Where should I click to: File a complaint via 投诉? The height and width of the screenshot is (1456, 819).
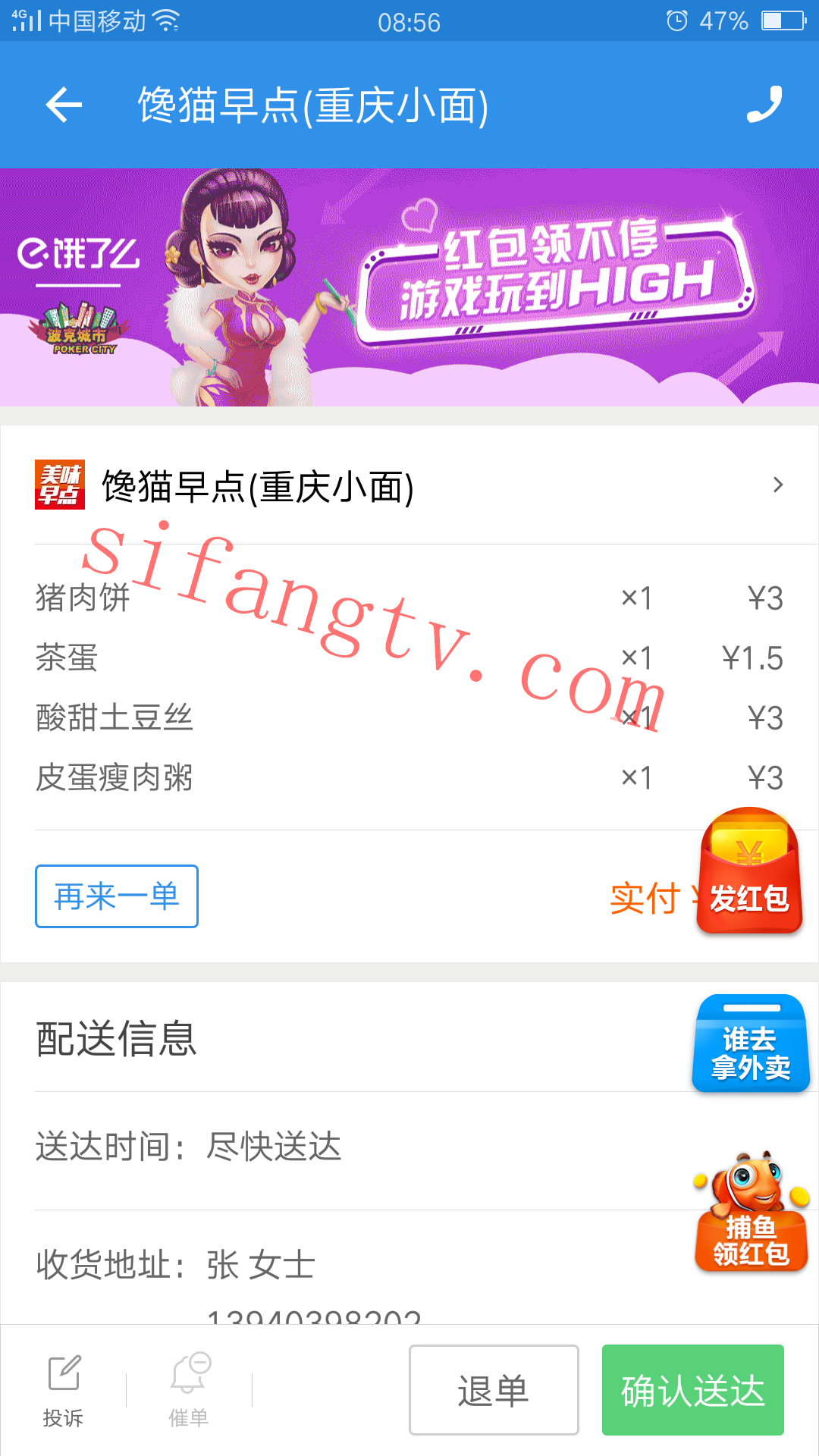[64, 1391]
